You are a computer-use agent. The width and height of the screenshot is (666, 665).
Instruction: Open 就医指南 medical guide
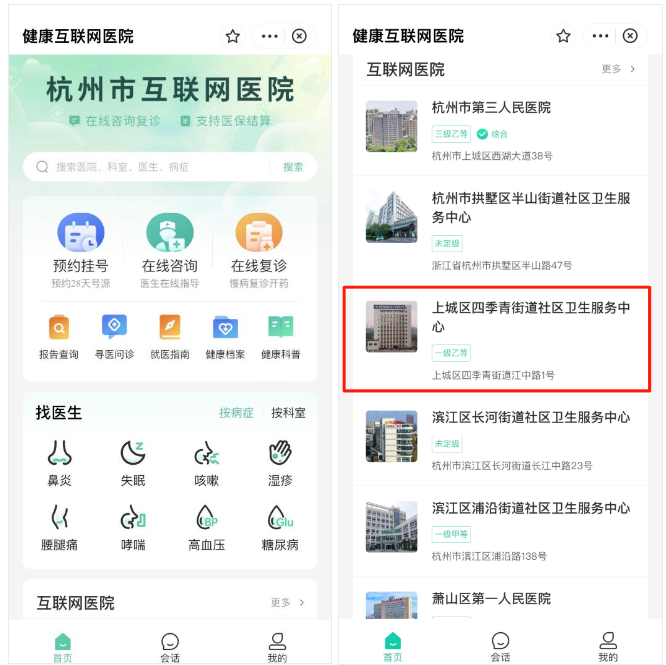click(x=169, y=337)
